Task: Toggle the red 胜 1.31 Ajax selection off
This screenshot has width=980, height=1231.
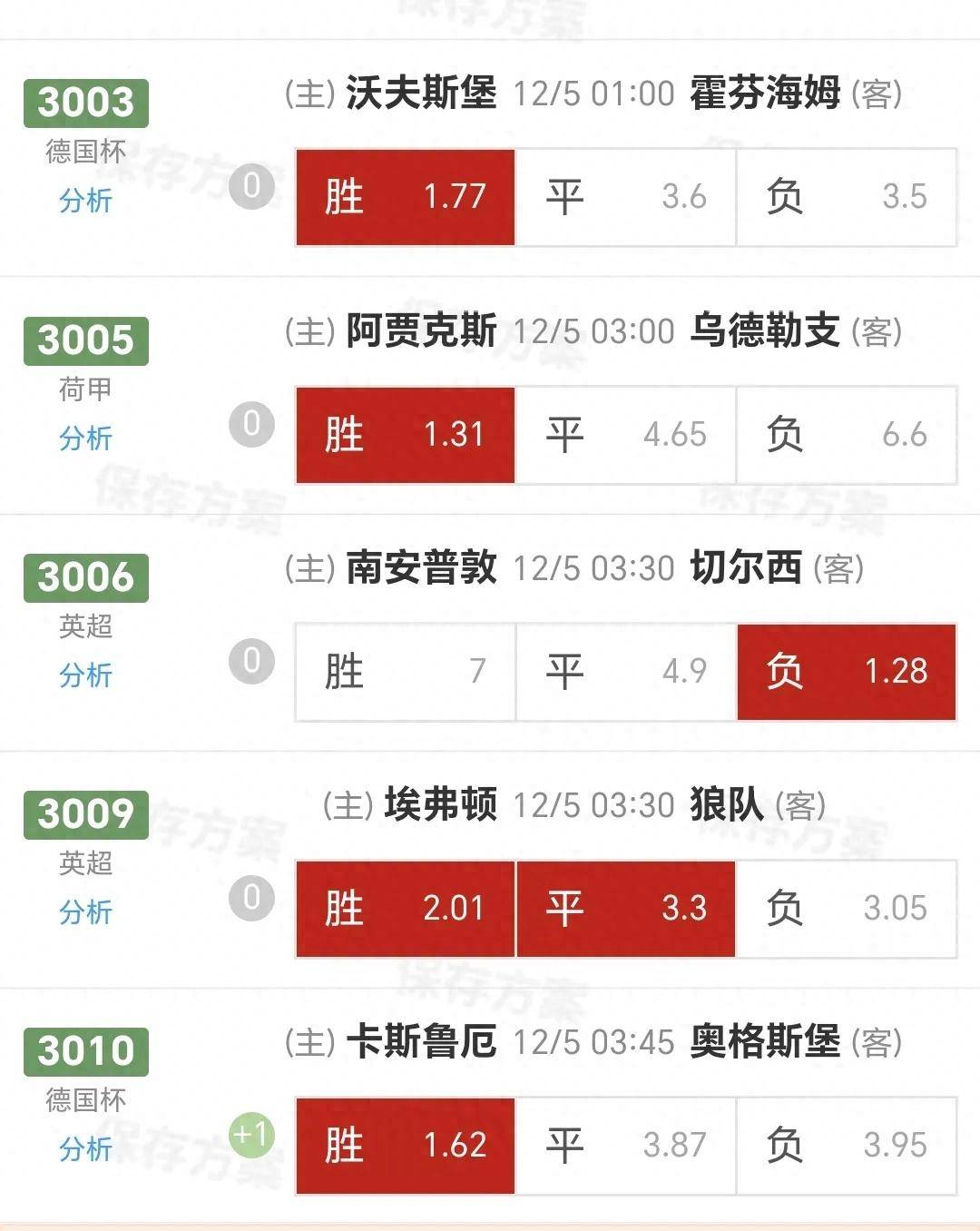Action: [405, 434]
